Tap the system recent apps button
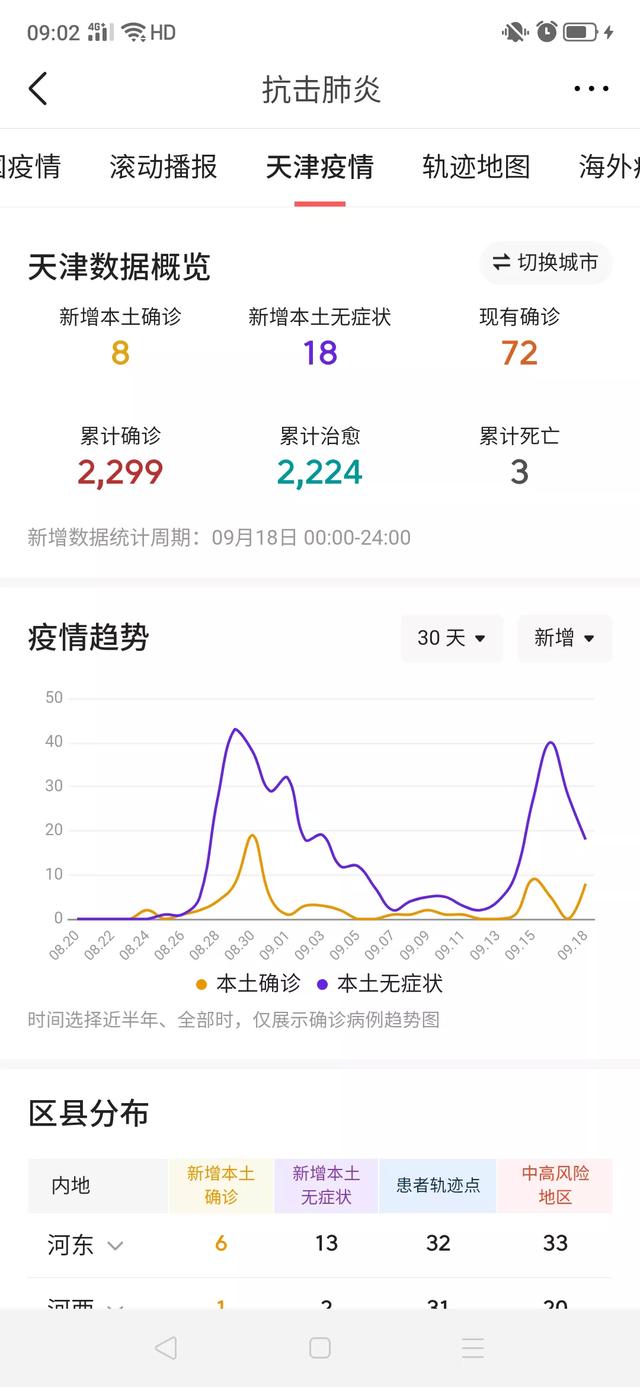The width and height of the screenshot is (640, 1387). coord(474,1348)
